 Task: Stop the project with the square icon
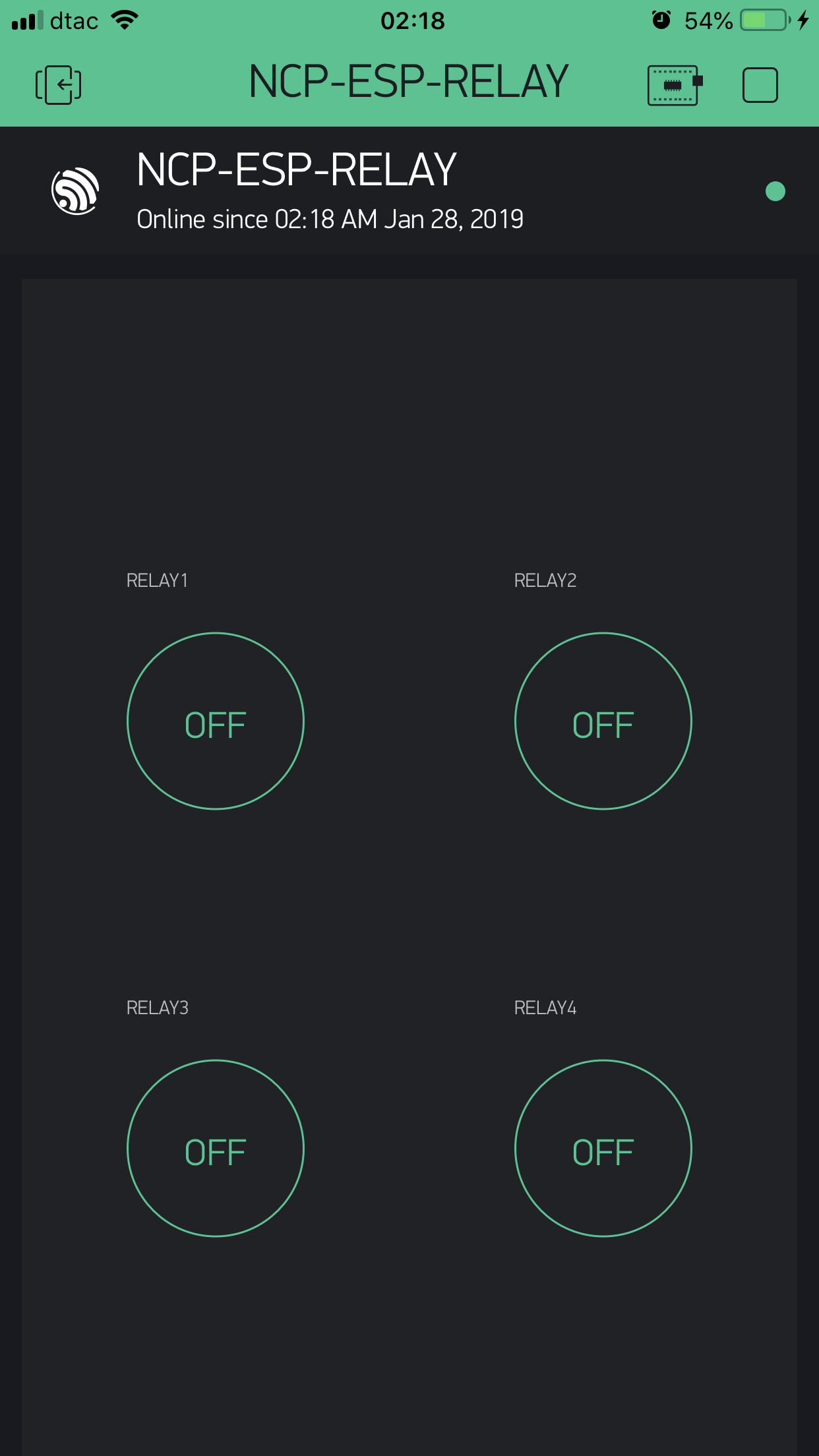pos(760,84)
